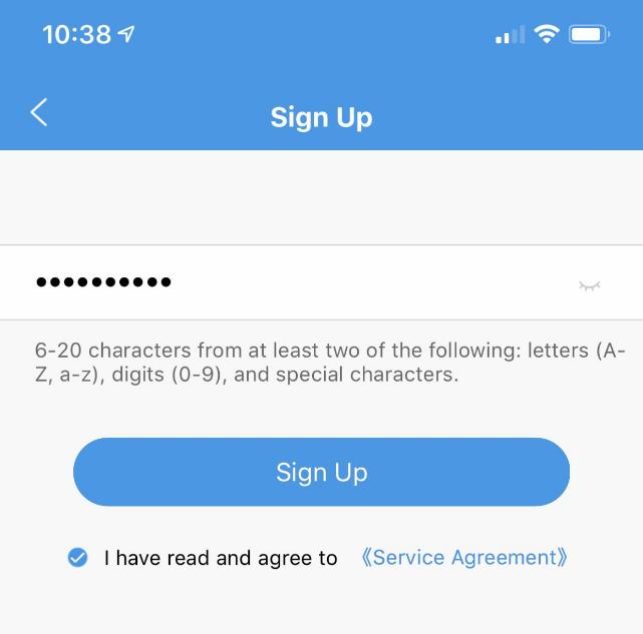Viewport: 643px width, 634px height.
Task: Open the Service Agreement link
Action: (464, 558)
